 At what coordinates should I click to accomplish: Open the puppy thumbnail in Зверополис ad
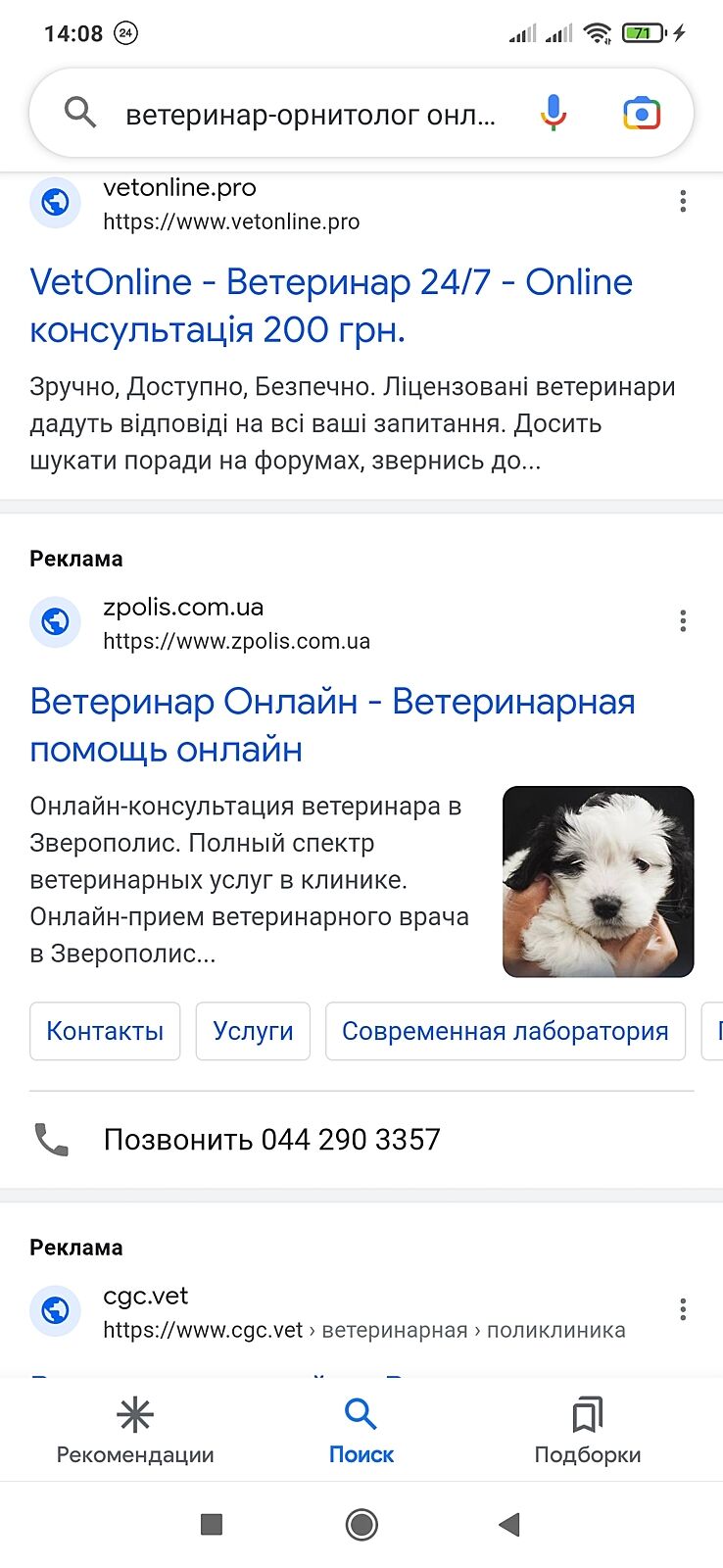[x=598, y=881]
